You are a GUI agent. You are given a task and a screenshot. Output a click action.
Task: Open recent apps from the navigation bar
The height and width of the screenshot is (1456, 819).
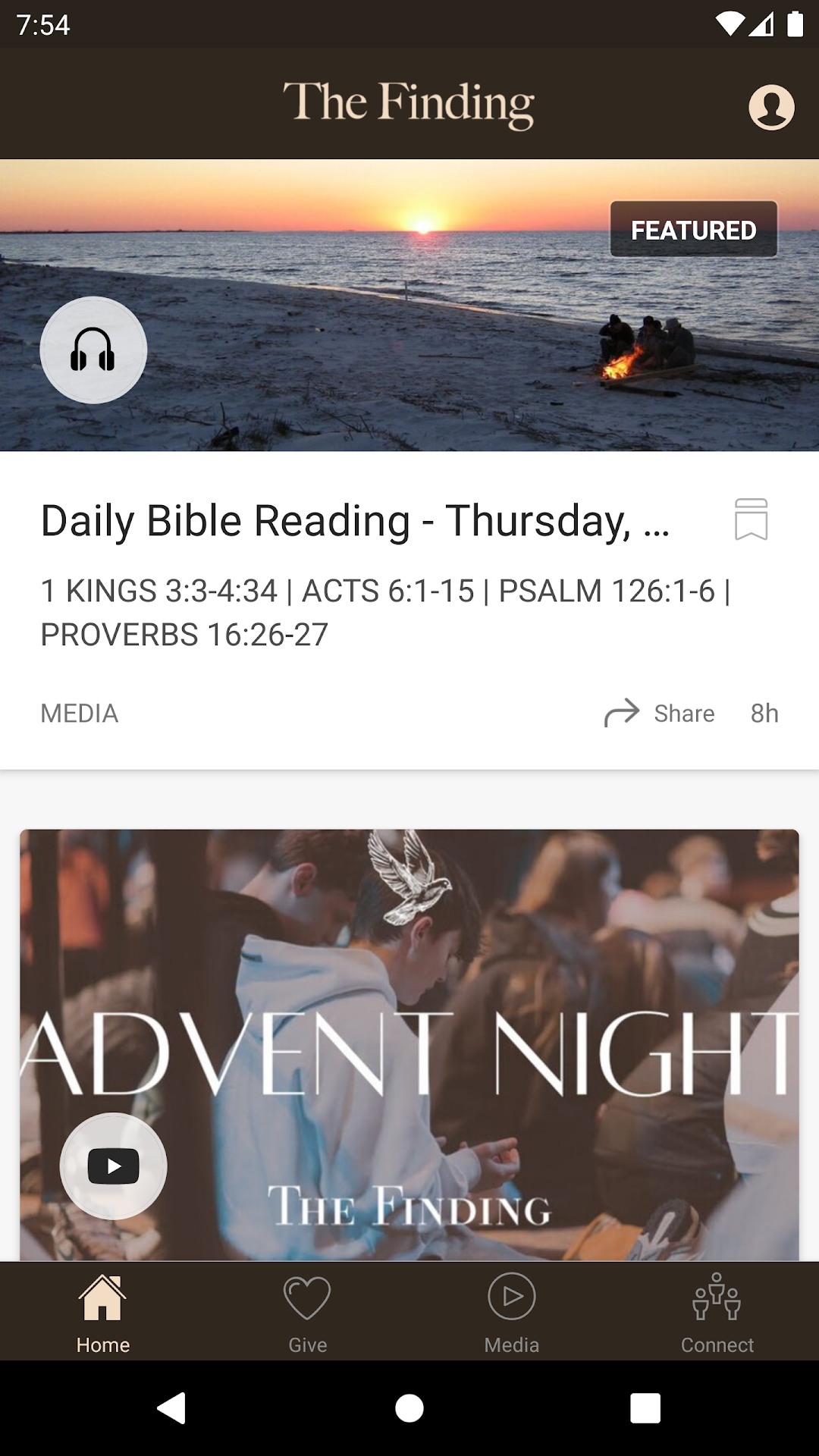[645, 1408]
